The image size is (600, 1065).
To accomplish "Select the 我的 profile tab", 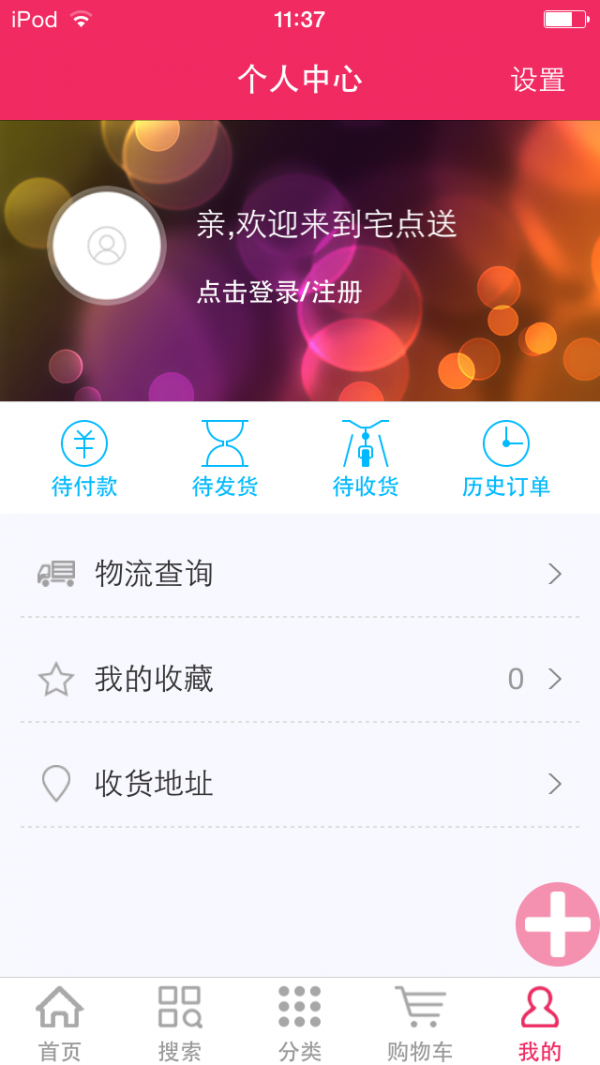I will (540, 1022).
